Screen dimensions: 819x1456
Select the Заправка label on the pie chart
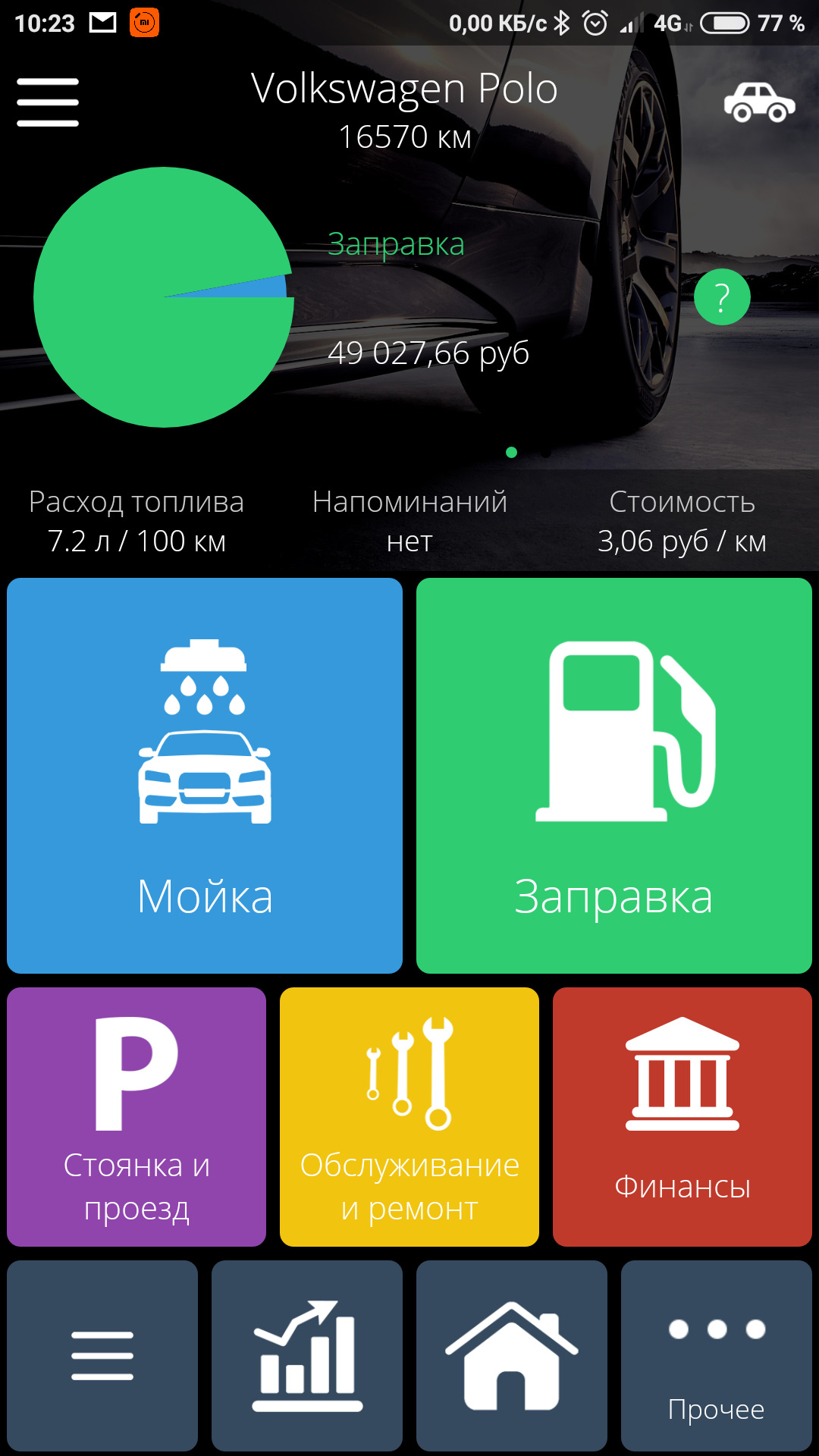[x=396, y=244]
